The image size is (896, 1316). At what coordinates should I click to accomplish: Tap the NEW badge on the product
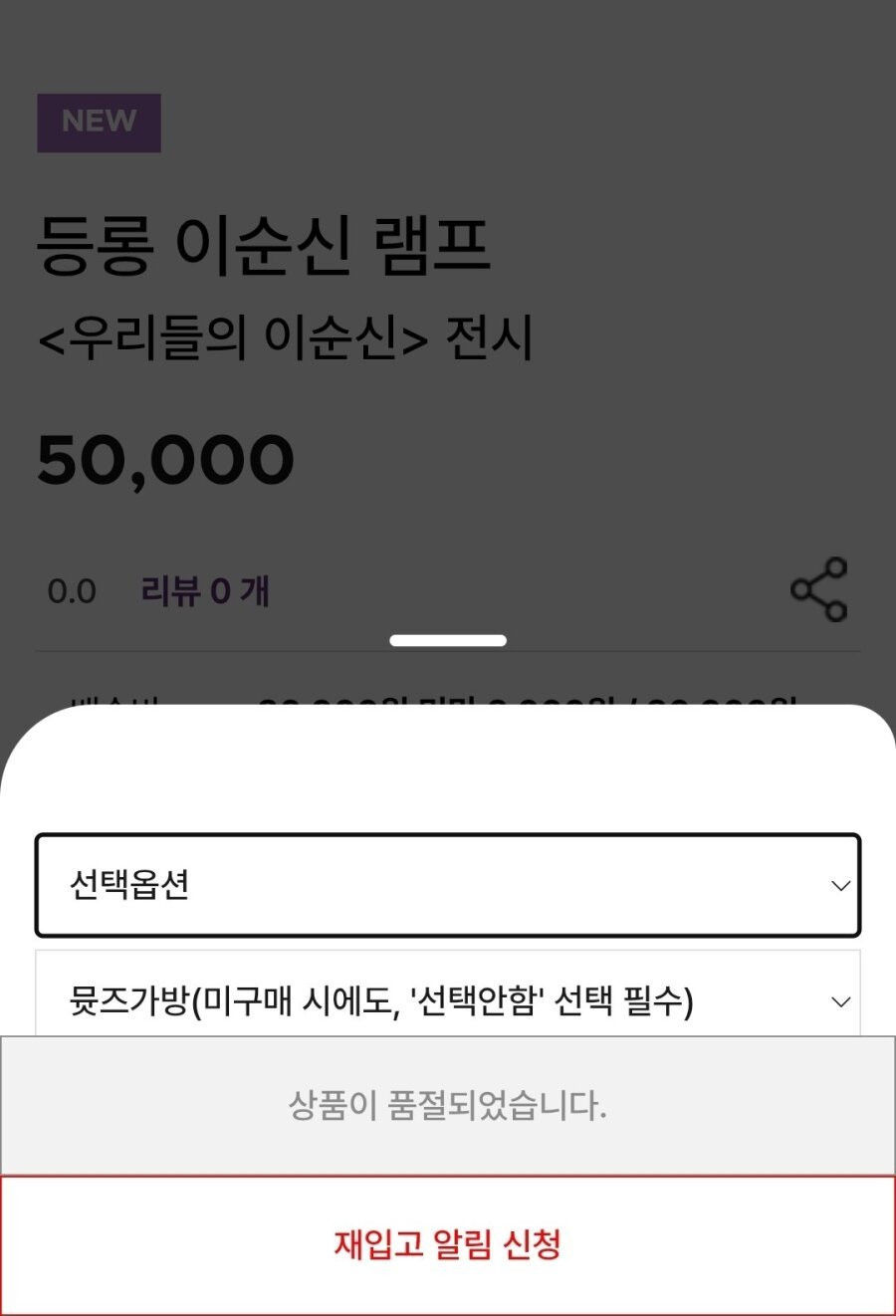click(x=99, y=121)
